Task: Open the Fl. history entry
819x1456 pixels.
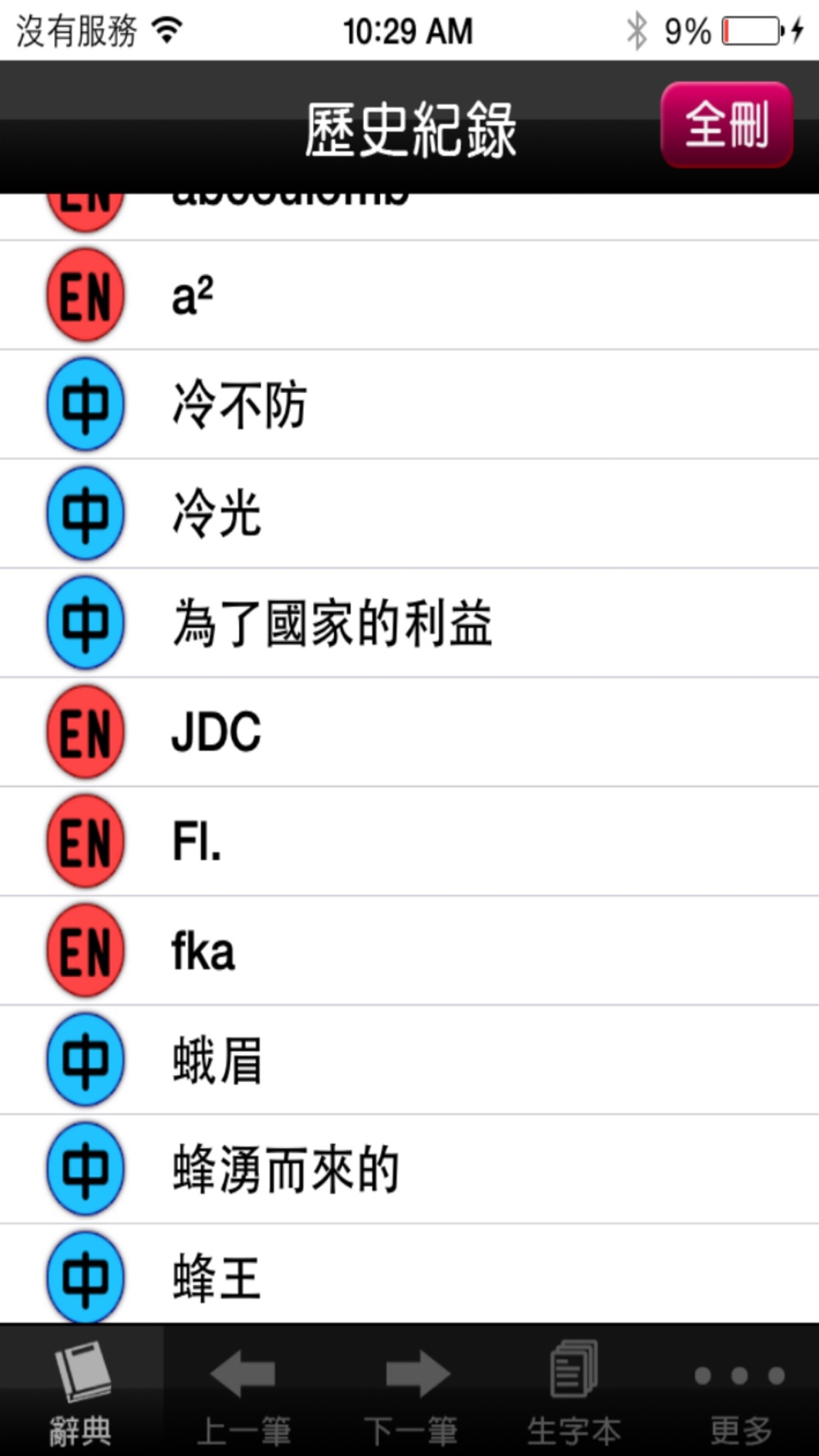Action: tap(409, 842)
